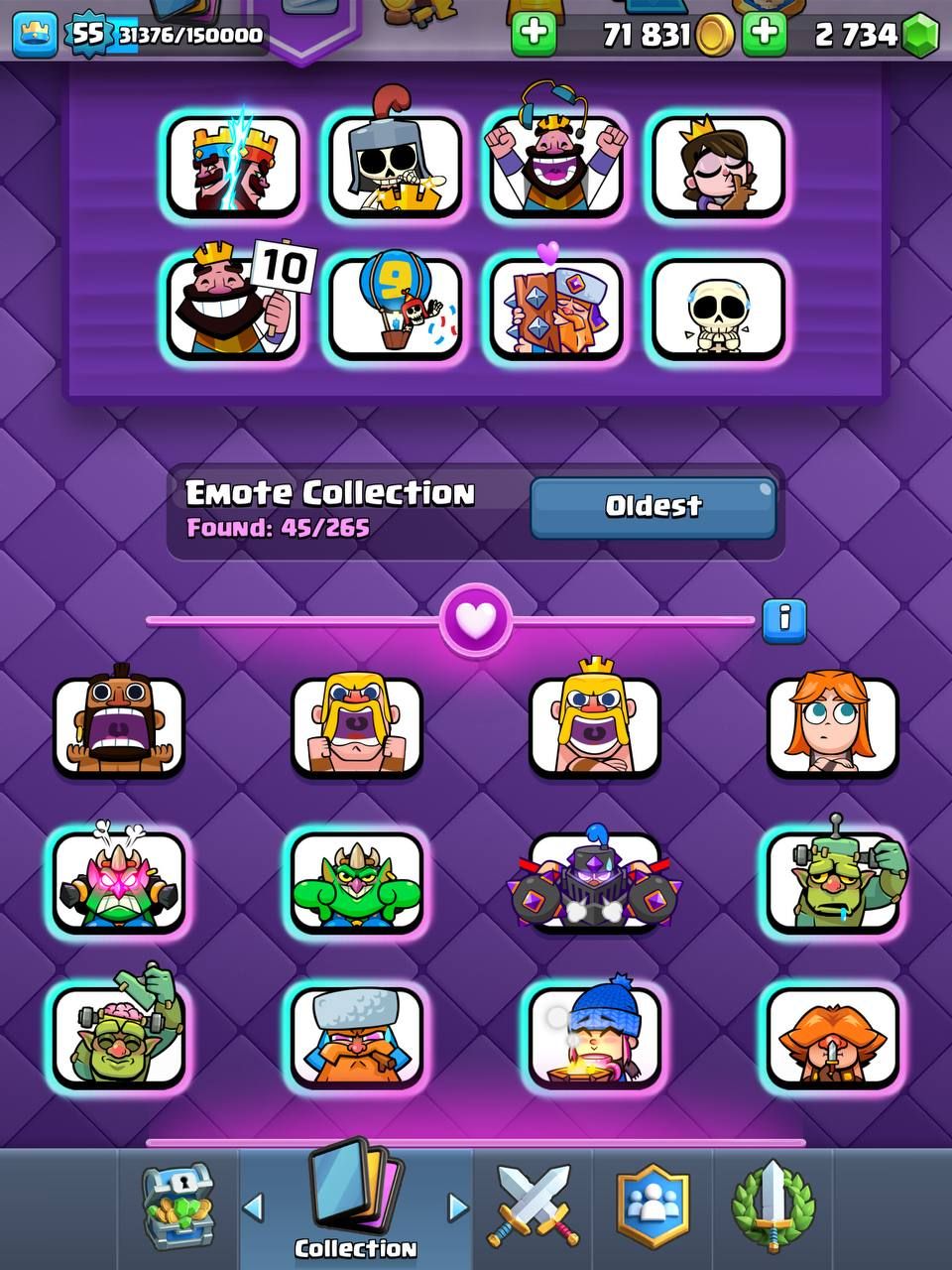Tap the green plus next to gems
Screen dimensions: 952x1270
765,34
